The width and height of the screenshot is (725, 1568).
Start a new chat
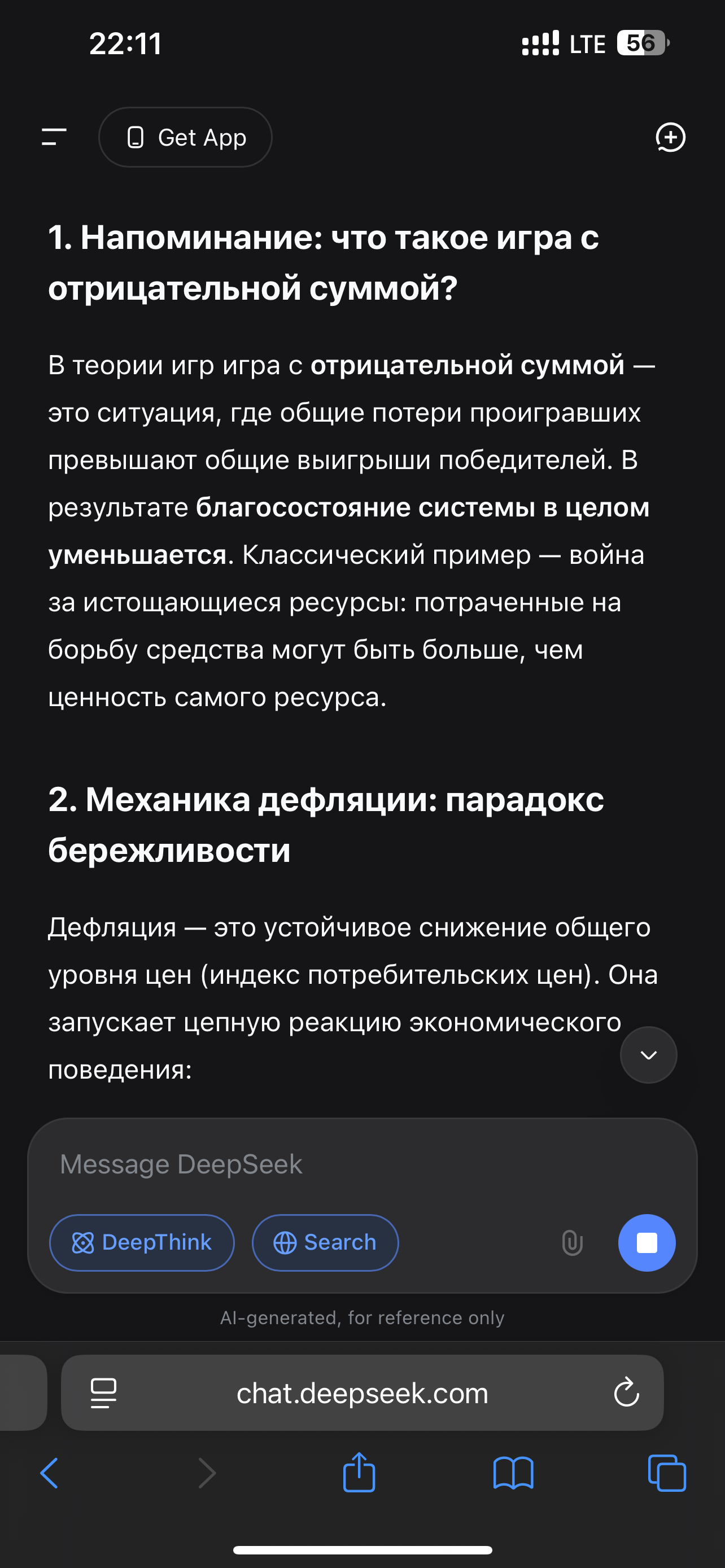tap(670, 137)
